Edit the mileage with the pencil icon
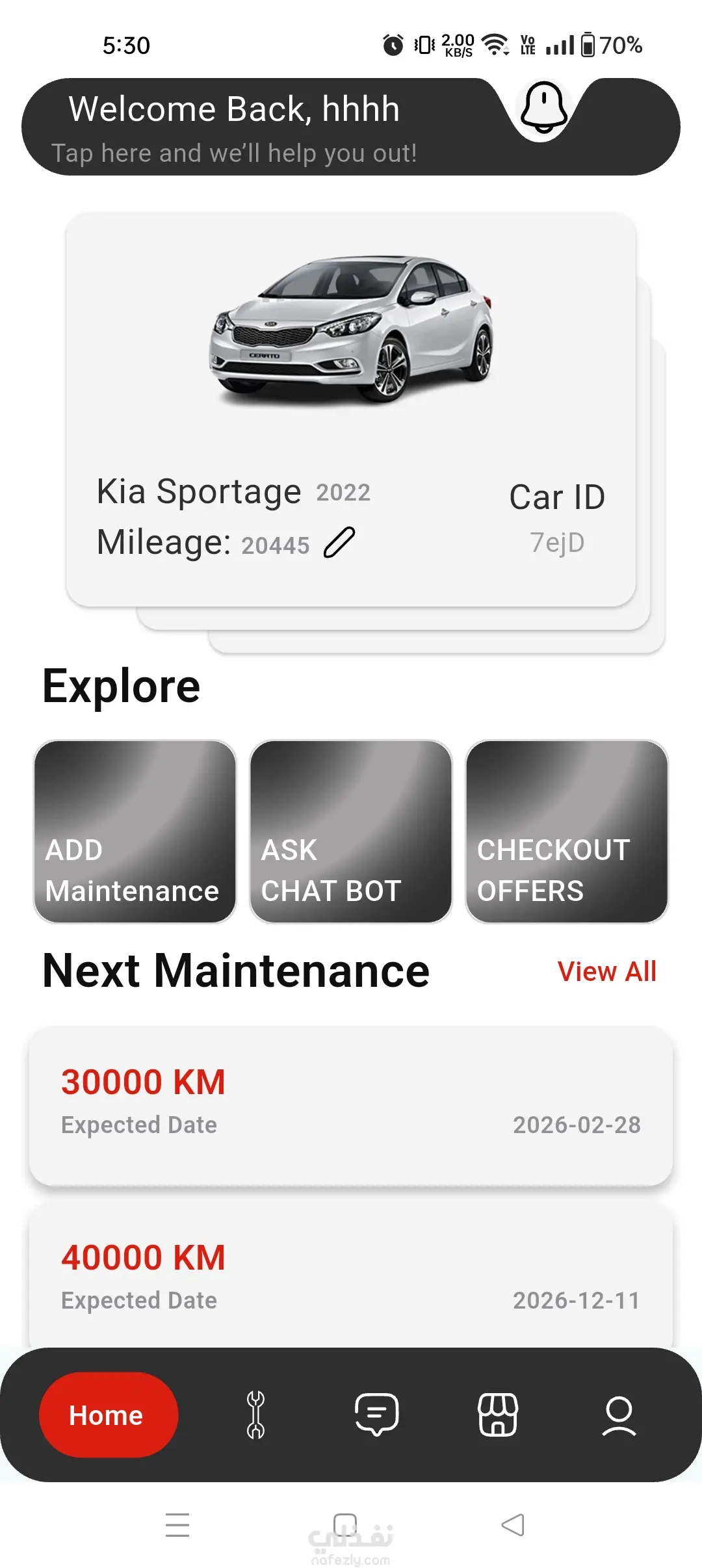The width and height of the screenshot is (702, 1568). [x=339, y=543]
